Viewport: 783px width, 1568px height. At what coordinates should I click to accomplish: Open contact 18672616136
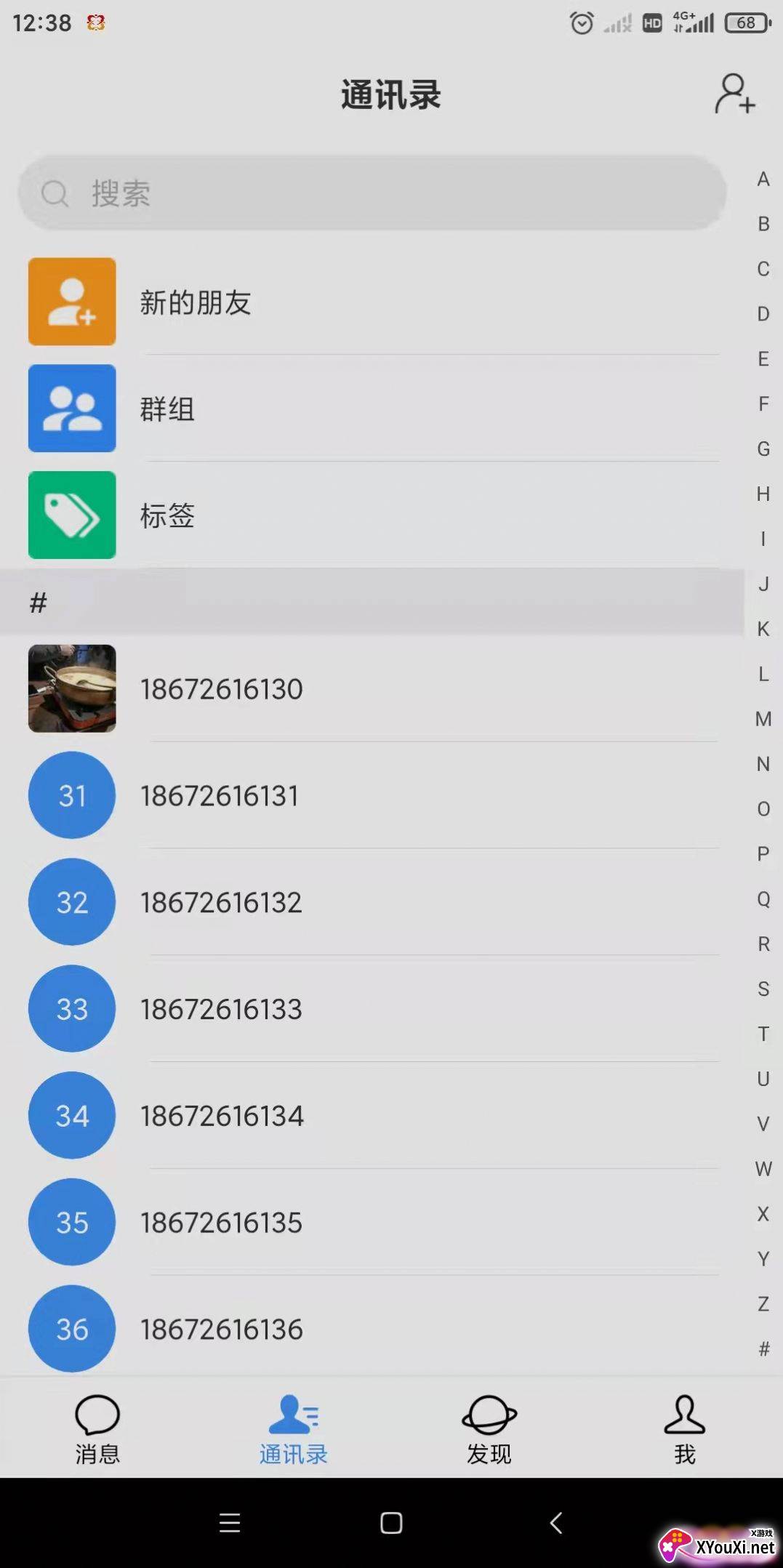click(372, 1329)
